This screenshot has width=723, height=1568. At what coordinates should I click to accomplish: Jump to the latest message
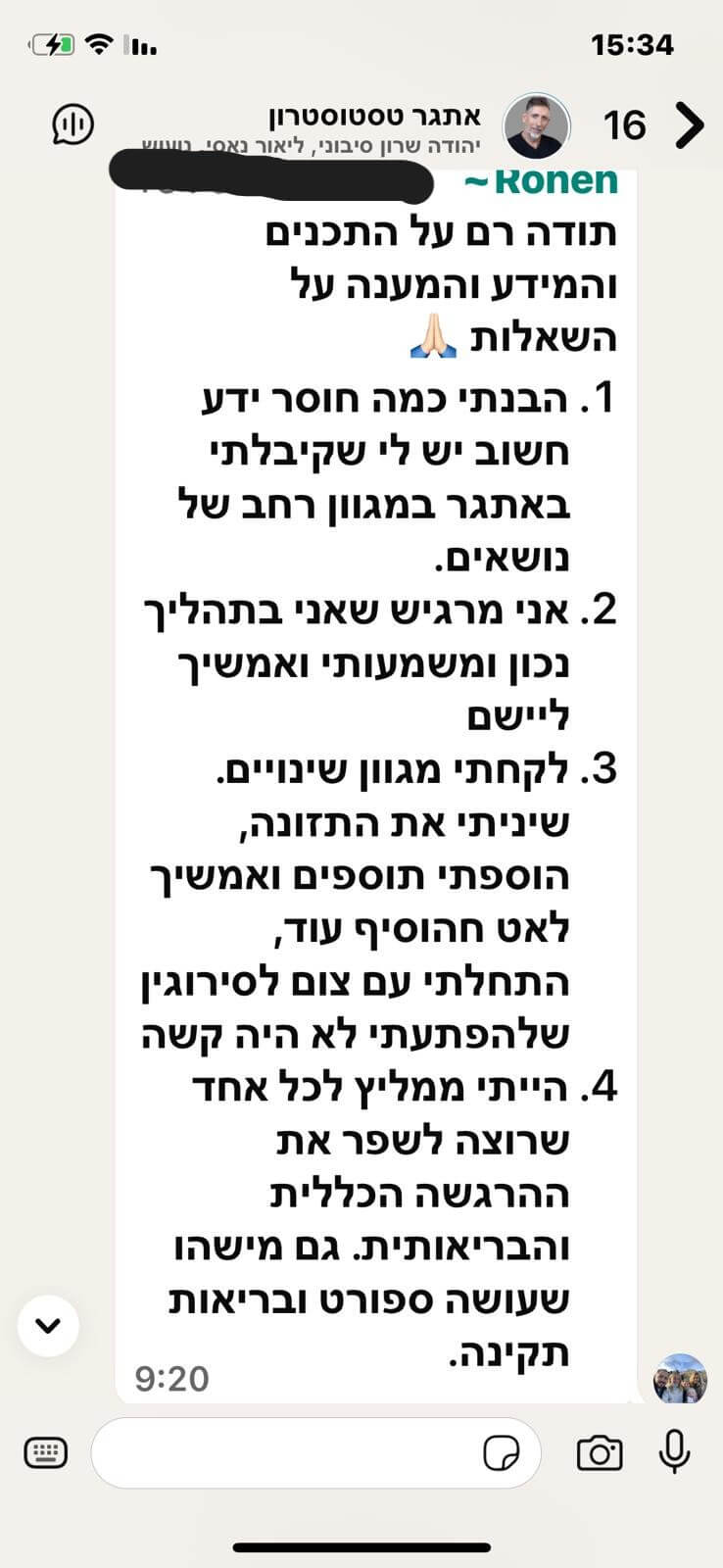click(x=48, y=1325)
